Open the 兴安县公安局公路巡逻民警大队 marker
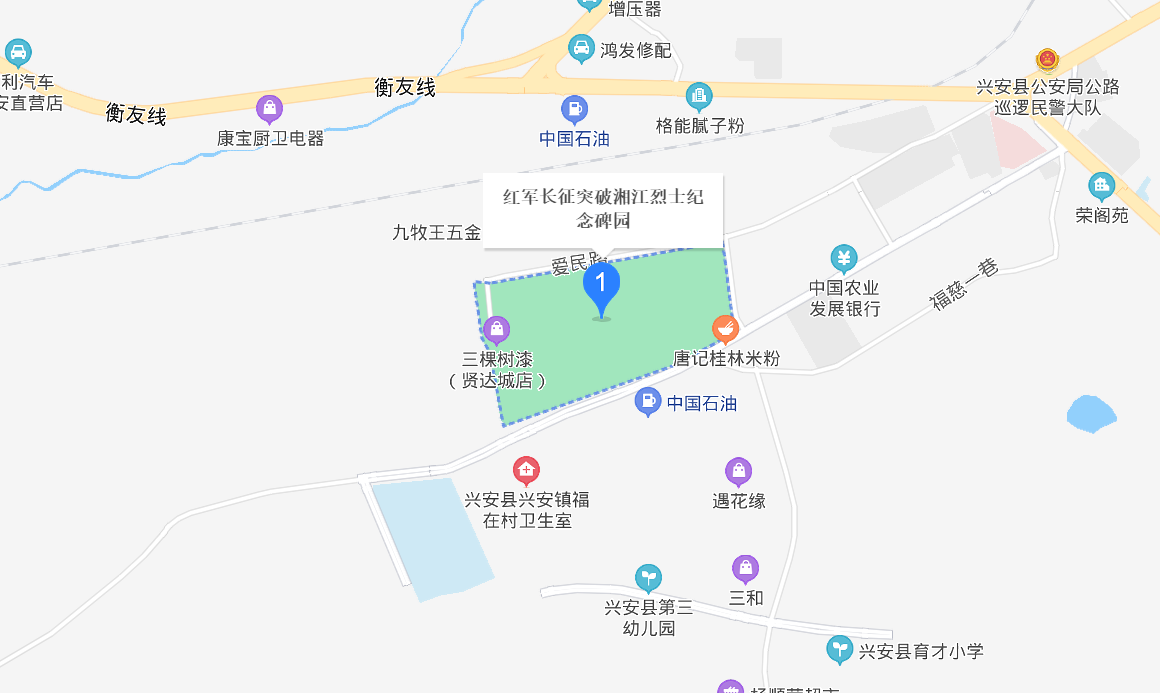This screenshot has height=693, width=1160. point(1047,59)
